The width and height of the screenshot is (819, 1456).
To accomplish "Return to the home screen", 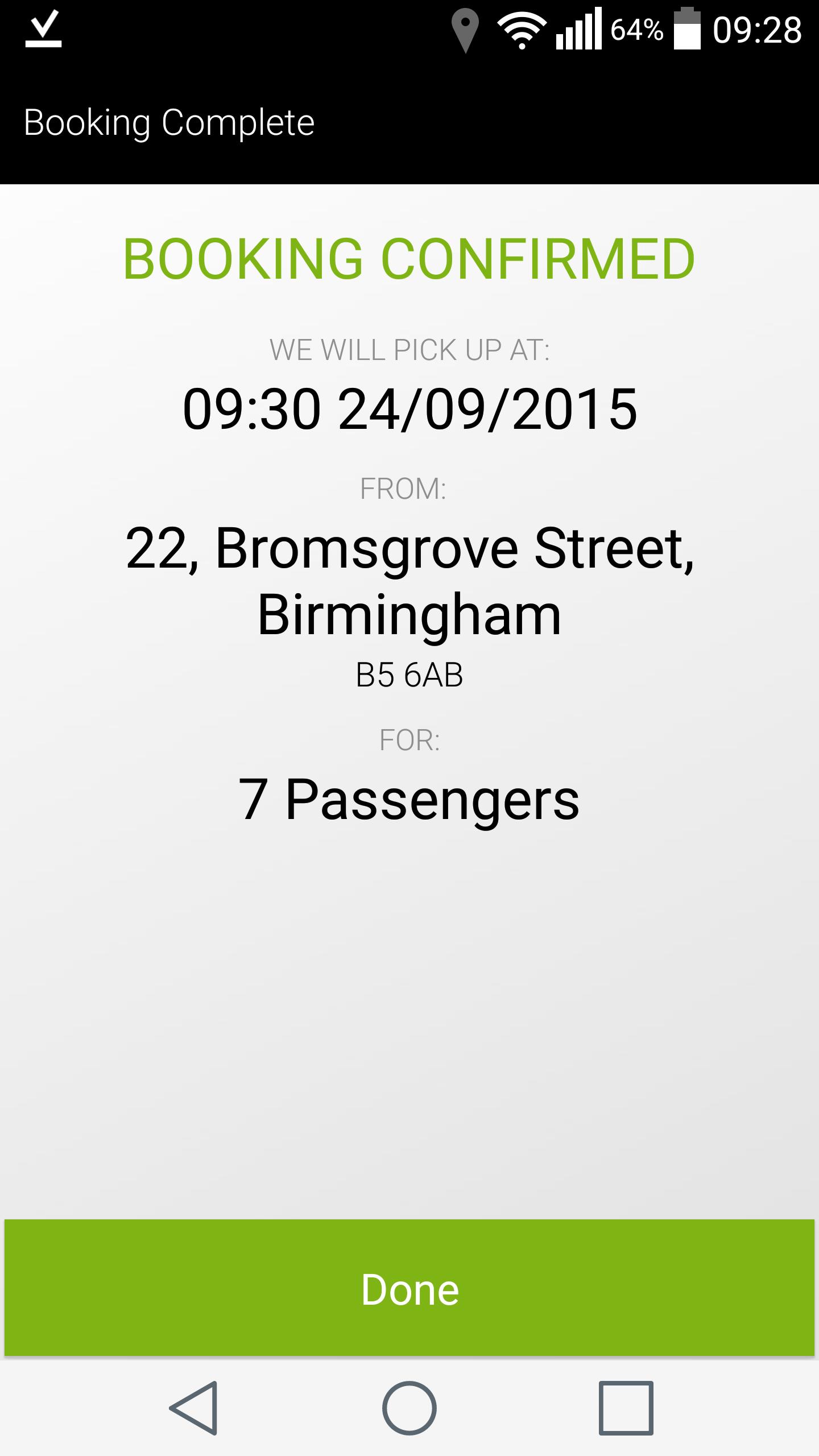I will pyautogui.click(x=409, y=1408).
